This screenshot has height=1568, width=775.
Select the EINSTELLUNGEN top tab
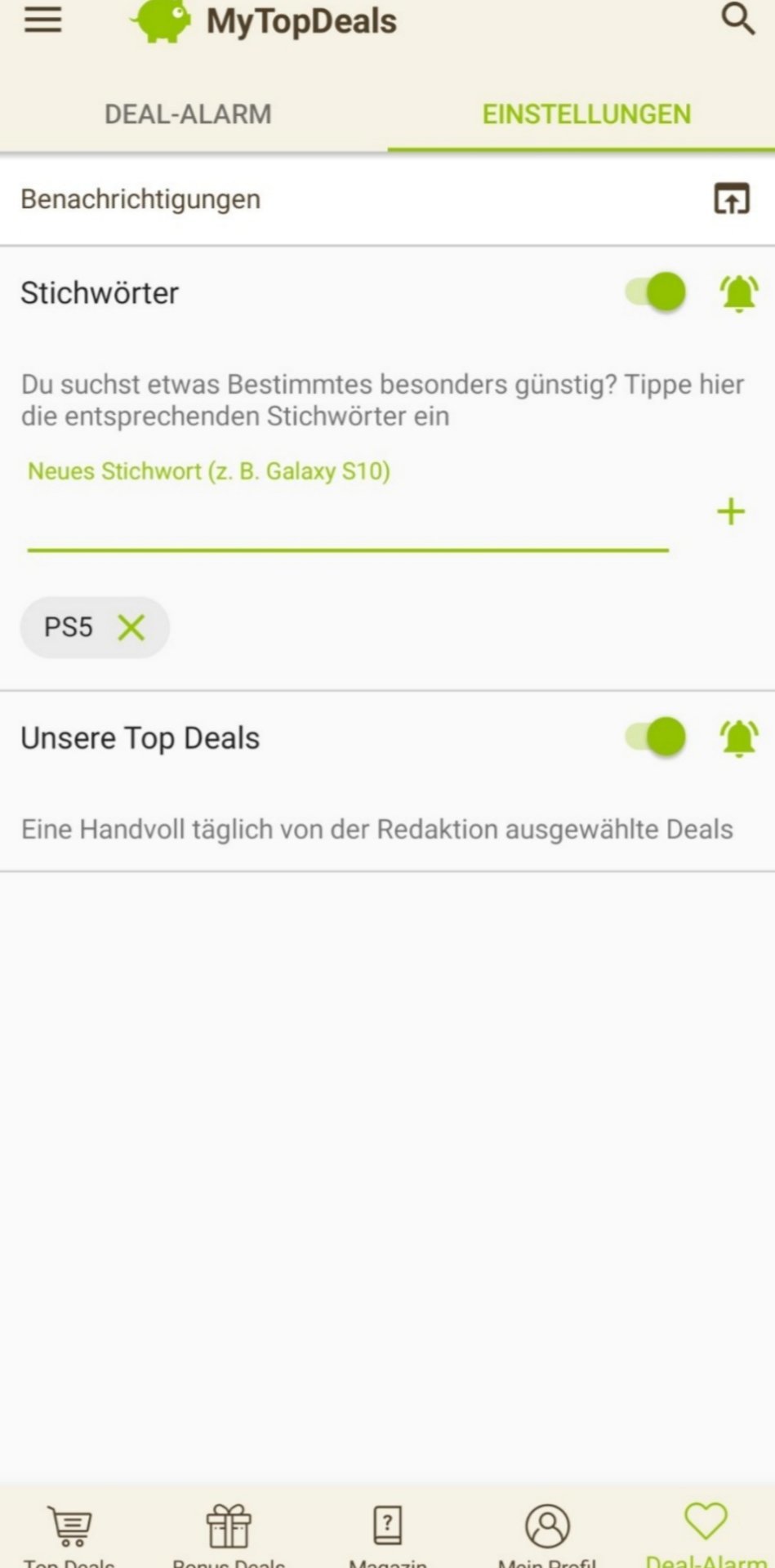pos(586,114)
